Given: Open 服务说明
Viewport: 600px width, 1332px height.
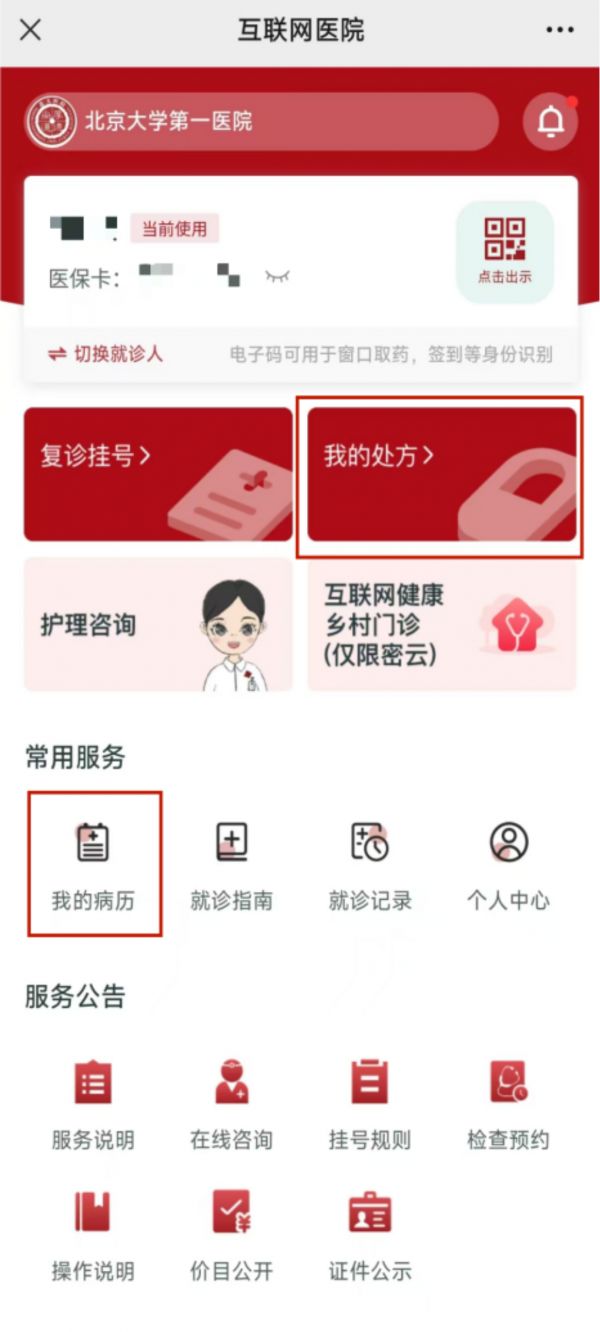Looking at the screenshot, I should (x=93, y=1104).
